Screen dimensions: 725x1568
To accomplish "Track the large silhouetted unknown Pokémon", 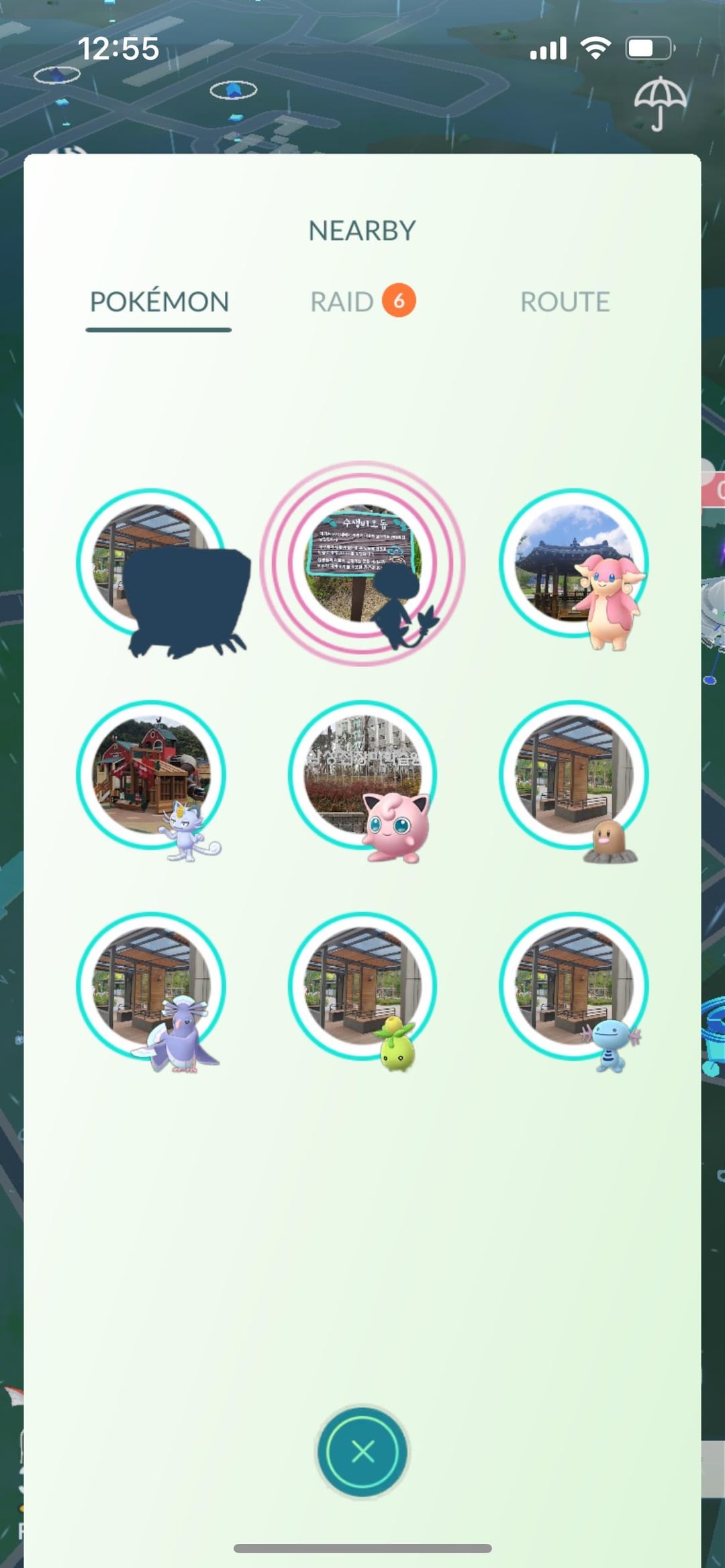I will coord(161,570).
